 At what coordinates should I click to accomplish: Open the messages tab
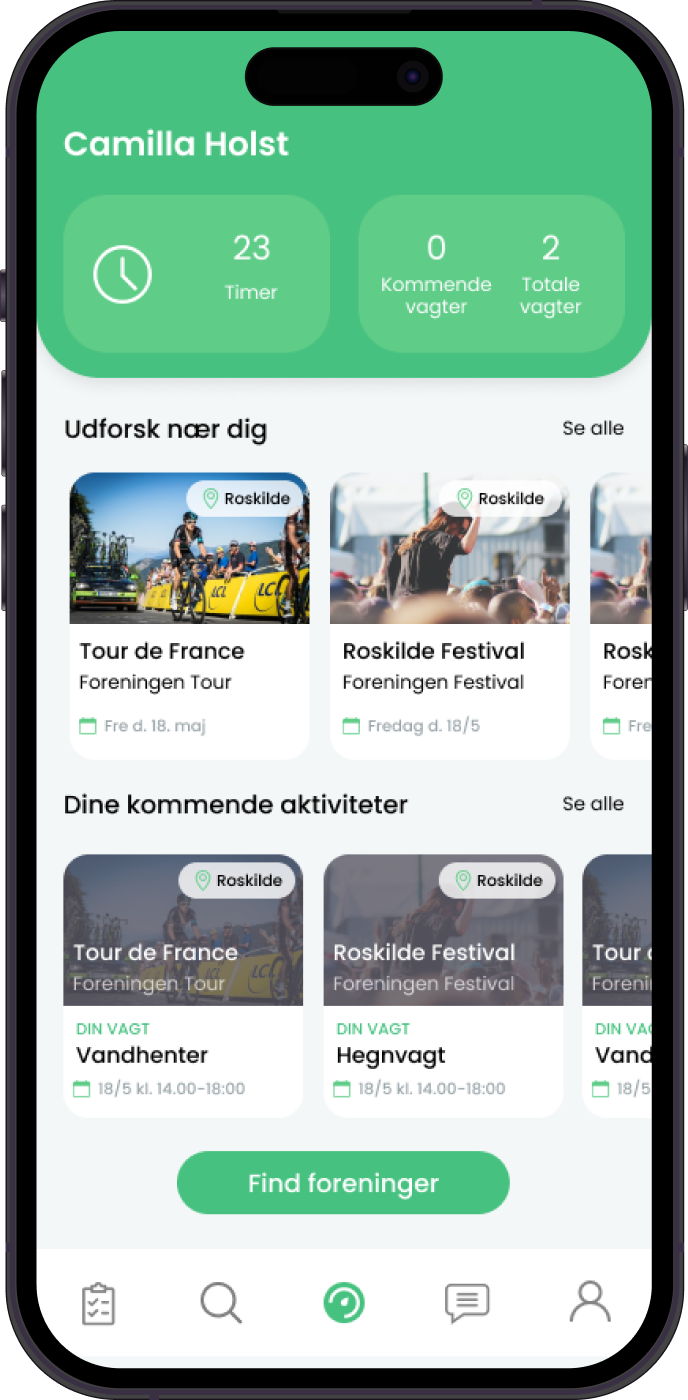click(x=467, y=1303)
